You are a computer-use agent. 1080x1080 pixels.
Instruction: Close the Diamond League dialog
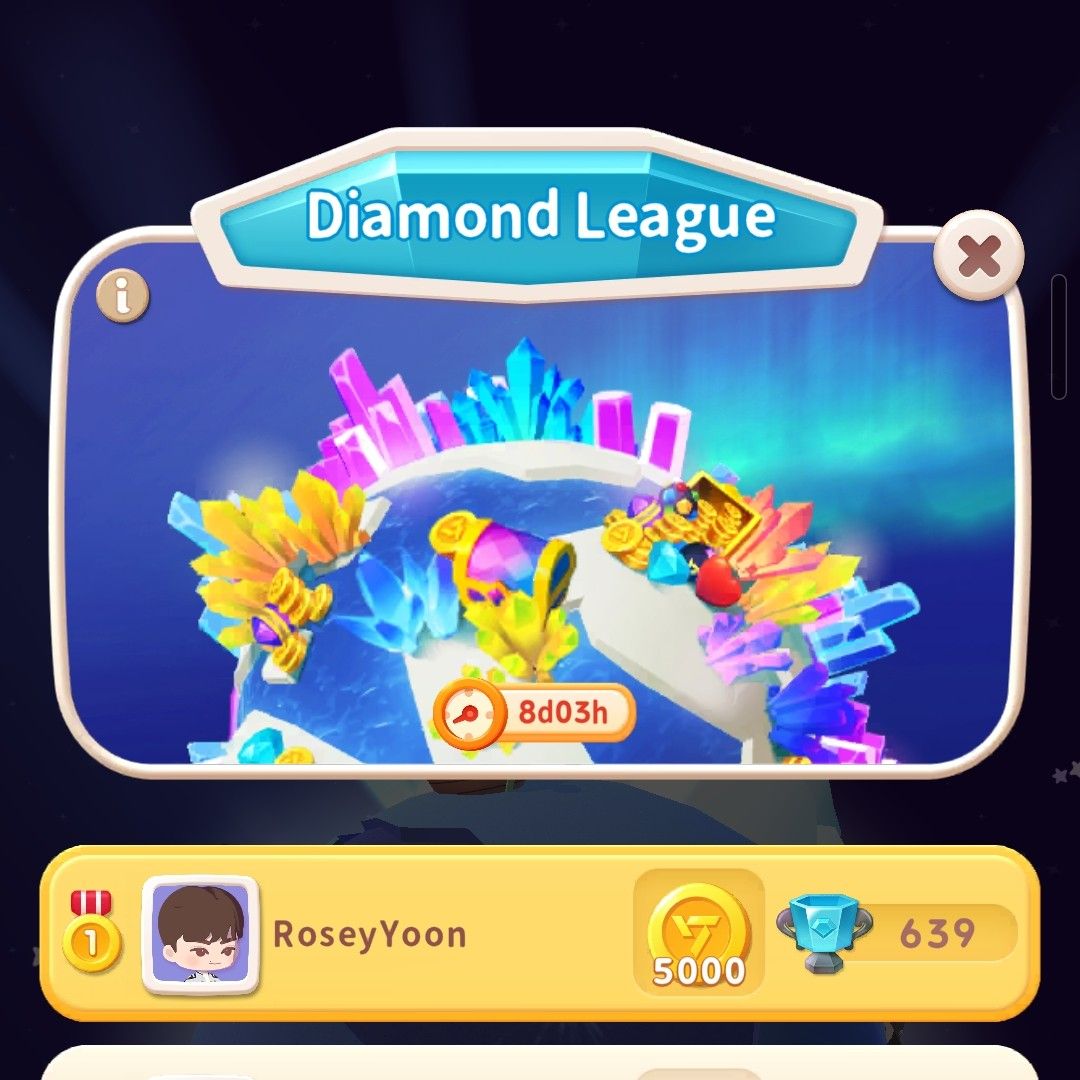[978, 257]
